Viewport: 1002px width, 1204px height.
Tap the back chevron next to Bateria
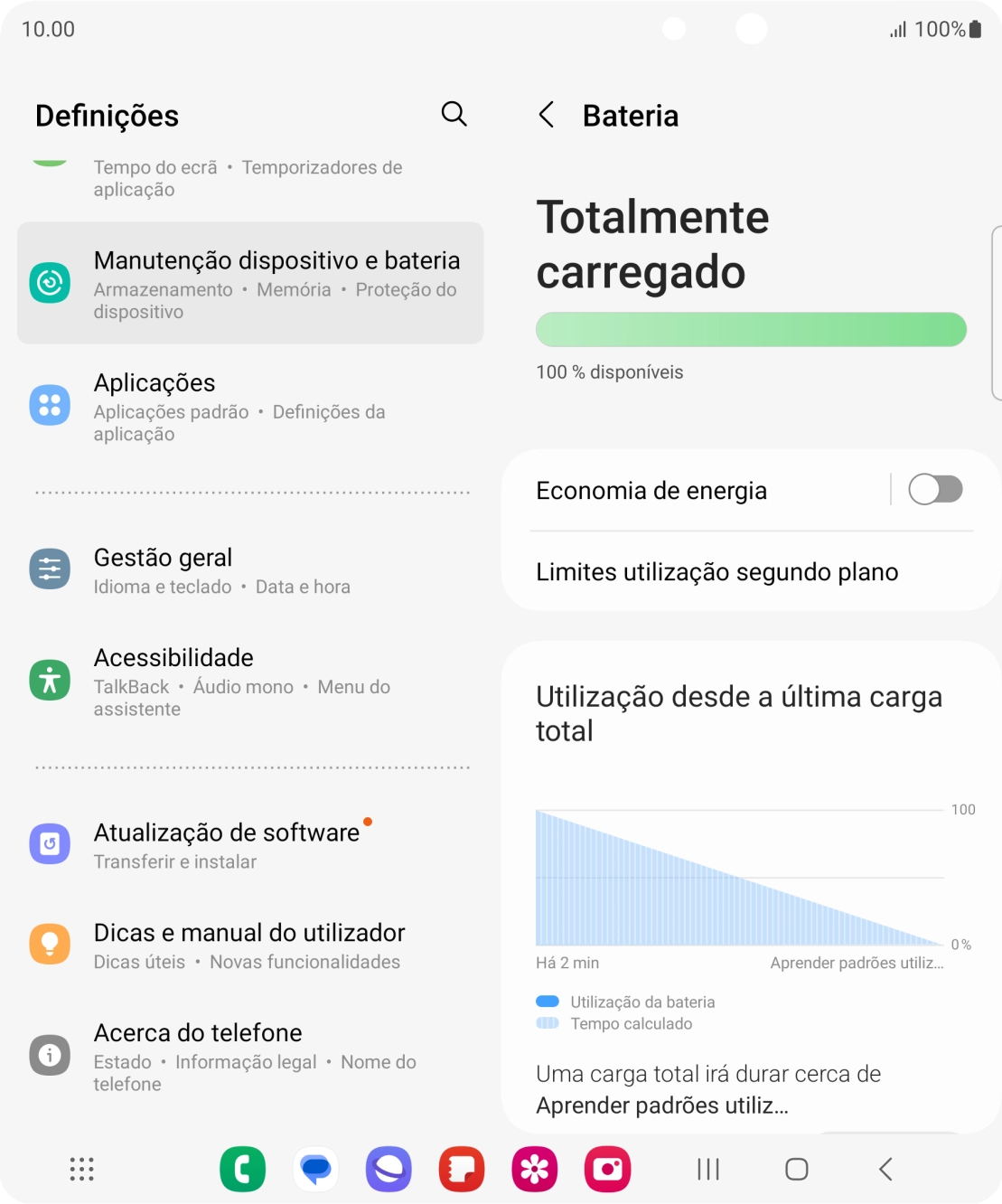(548, 115)
